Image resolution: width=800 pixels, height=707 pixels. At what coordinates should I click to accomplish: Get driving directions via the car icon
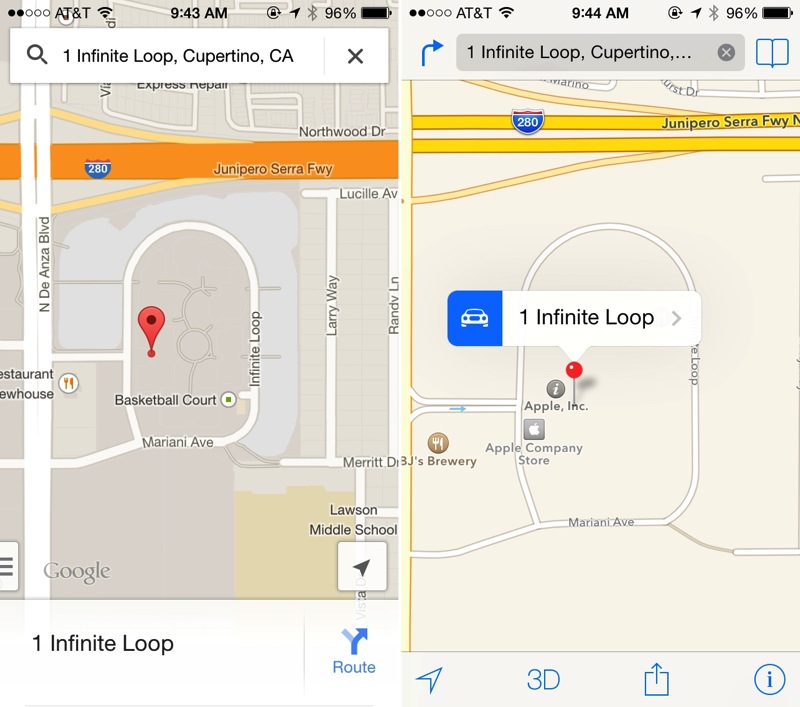tap(474, 318)
